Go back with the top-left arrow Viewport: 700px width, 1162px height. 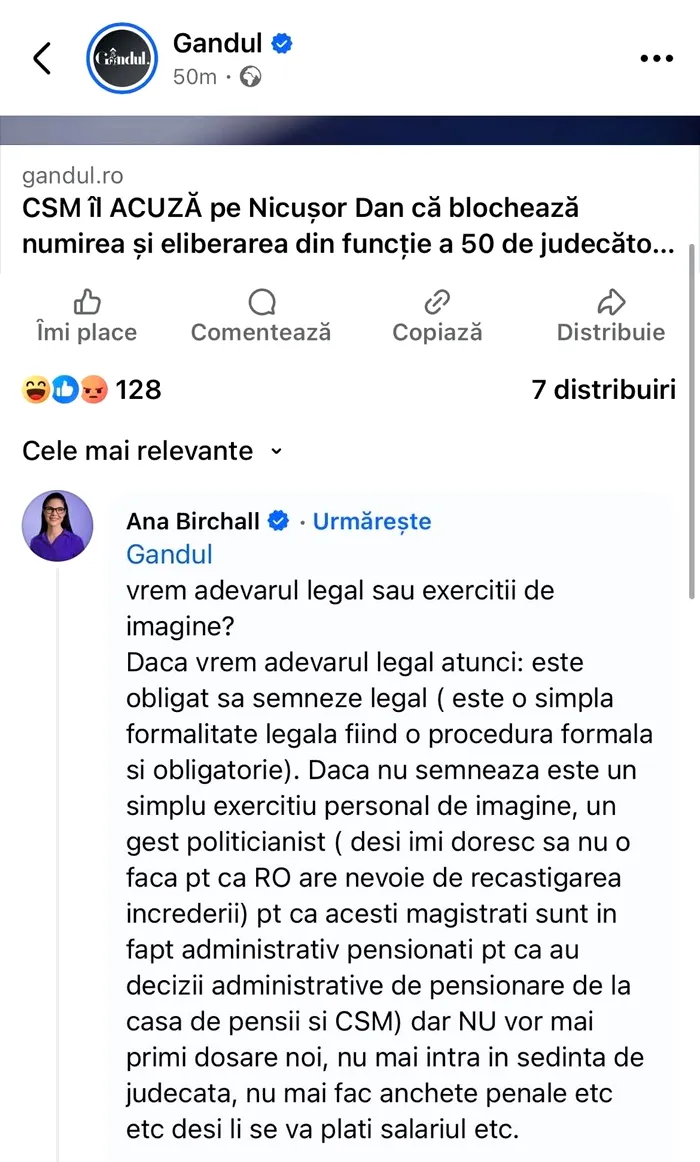coord(41,59)
